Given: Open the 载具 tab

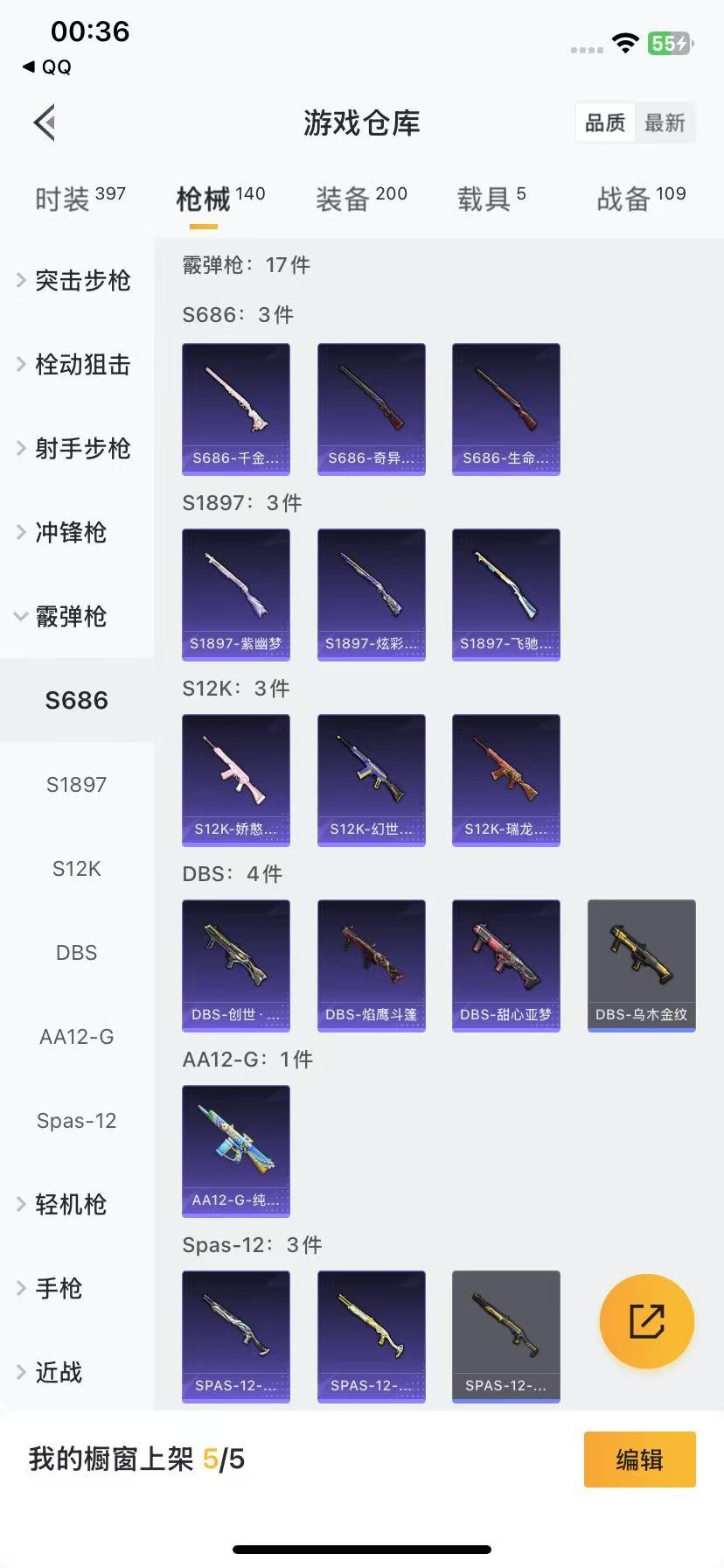Looking at the screenshot, I should [x=491, y=199].
